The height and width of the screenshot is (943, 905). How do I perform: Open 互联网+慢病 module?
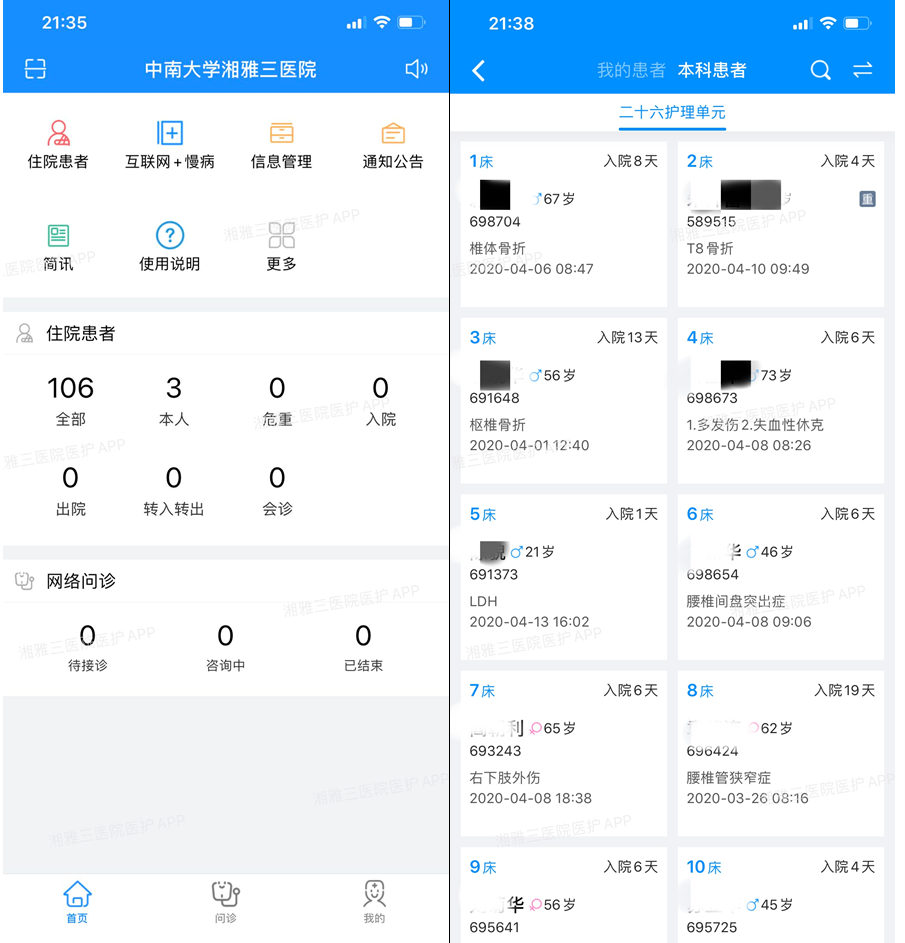(170, 145)
